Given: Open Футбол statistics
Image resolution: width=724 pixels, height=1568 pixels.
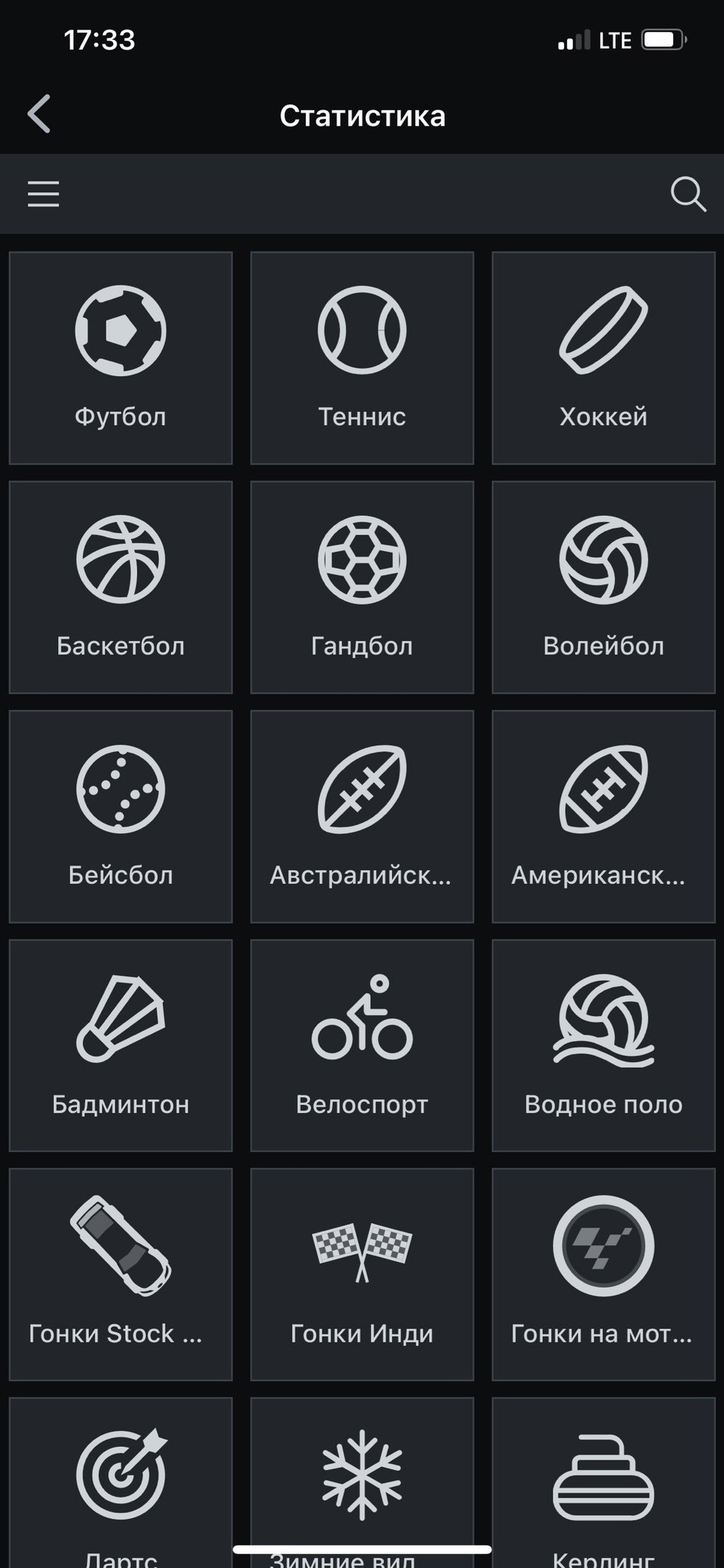Looking at the screenshot, I should pyautogui.click(x=121, y=358).
